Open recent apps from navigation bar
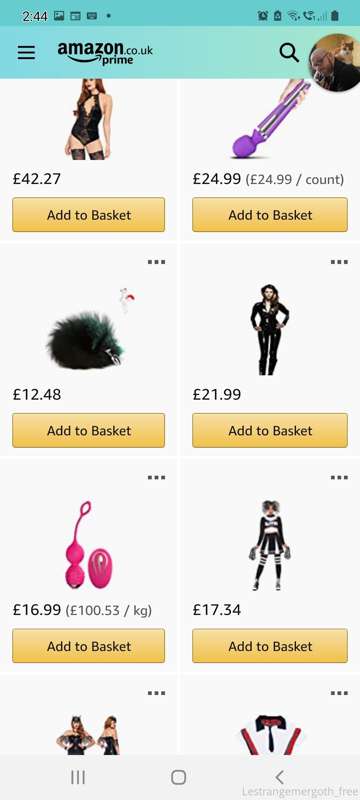 78,777
